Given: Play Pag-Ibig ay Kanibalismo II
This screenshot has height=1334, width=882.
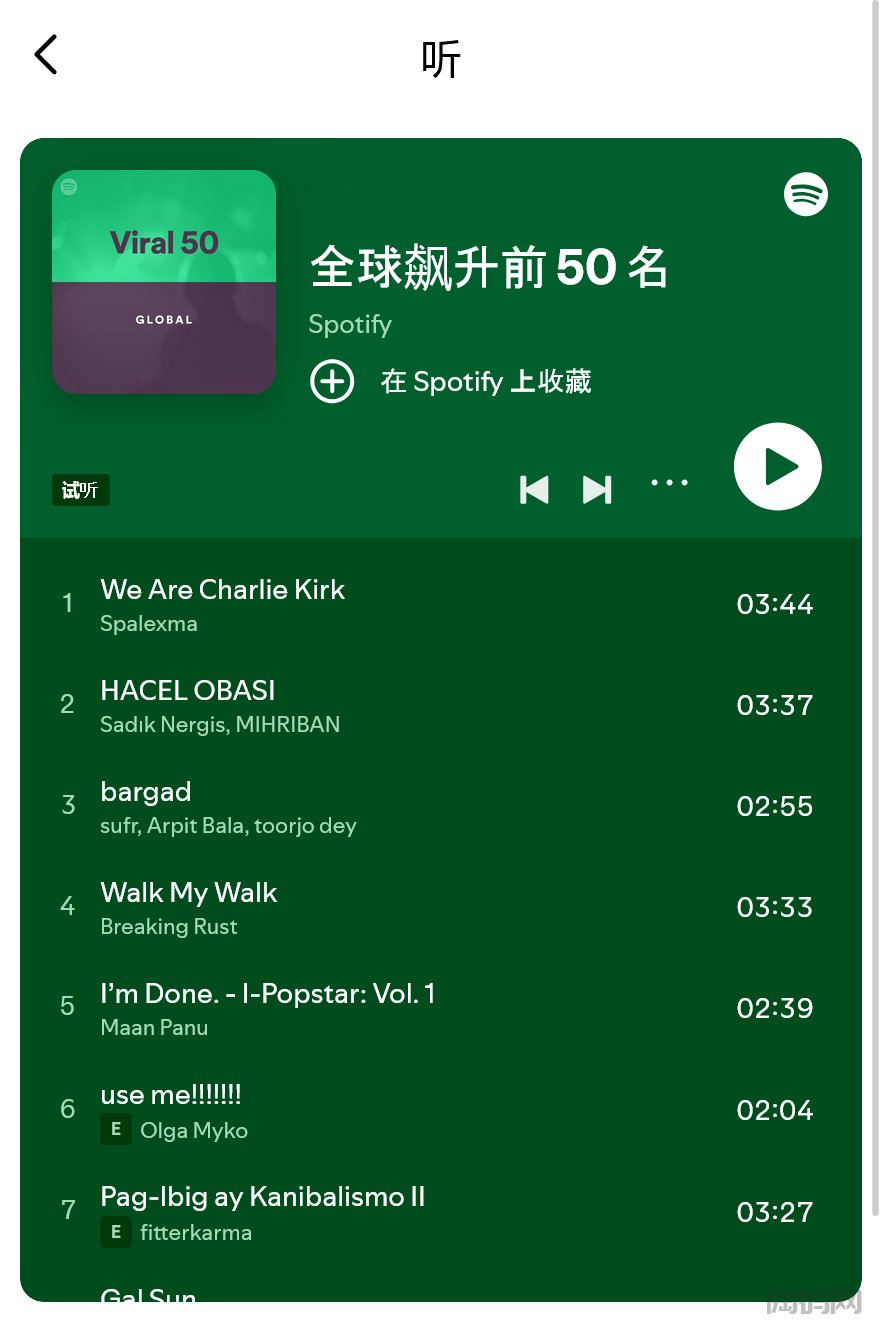Looking at the screenshot, I should [263, 1197].
